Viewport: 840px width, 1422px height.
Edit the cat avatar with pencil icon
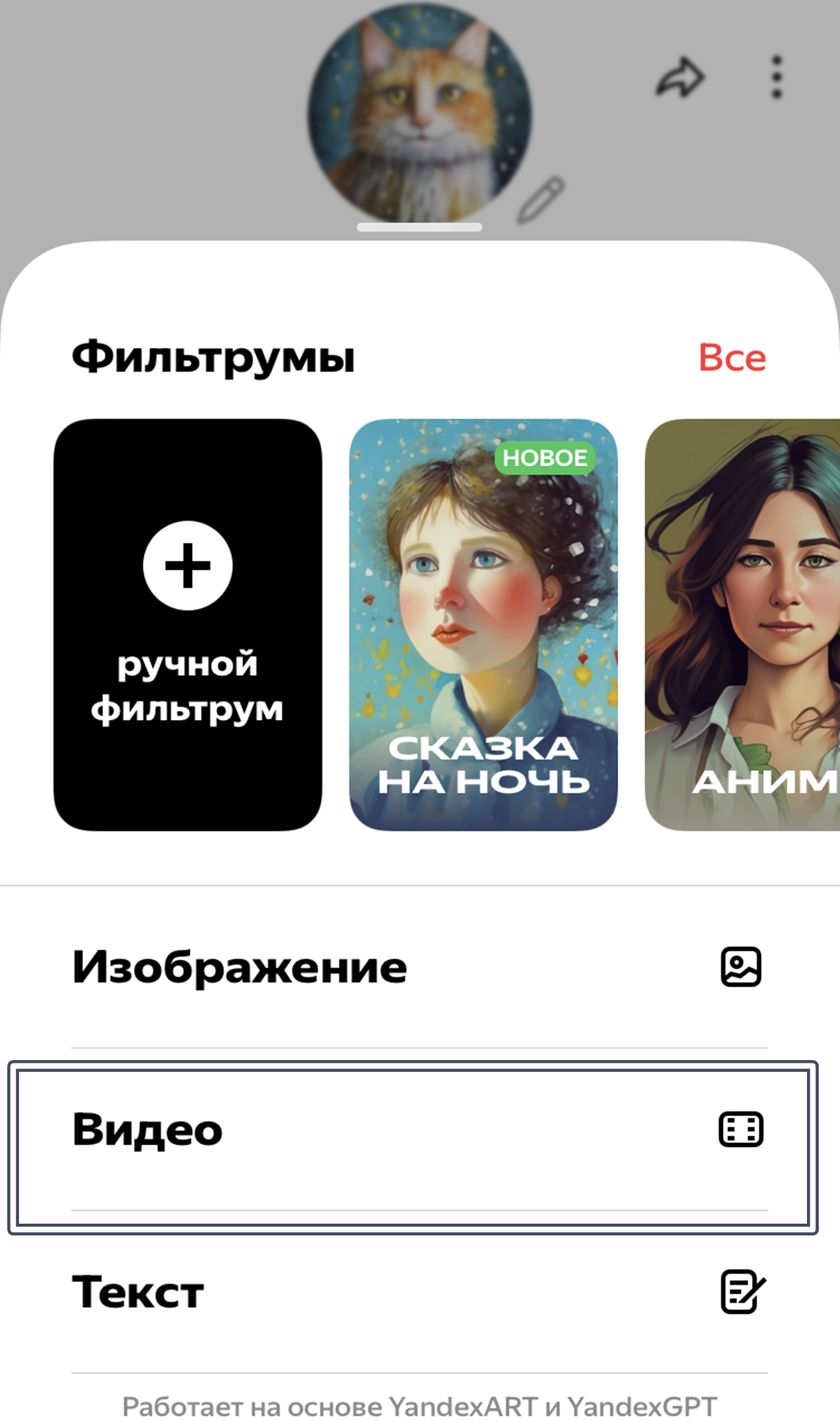(540, 199)
